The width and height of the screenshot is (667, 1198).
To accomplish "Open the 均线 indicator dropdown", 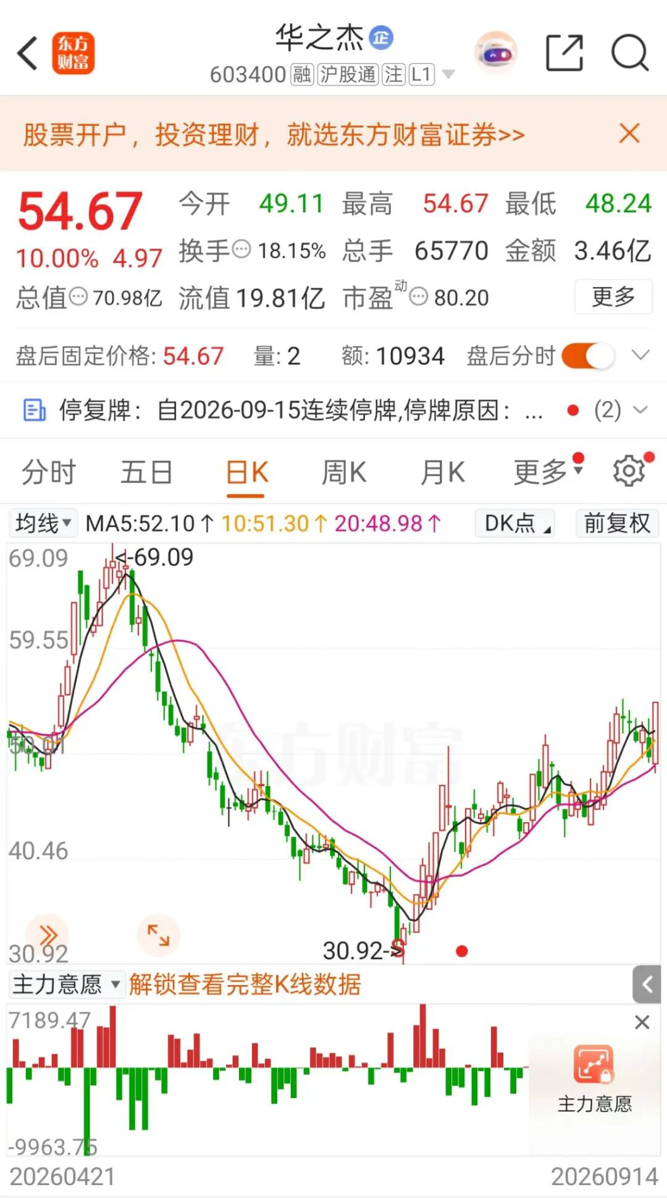I will pos(43,523).
